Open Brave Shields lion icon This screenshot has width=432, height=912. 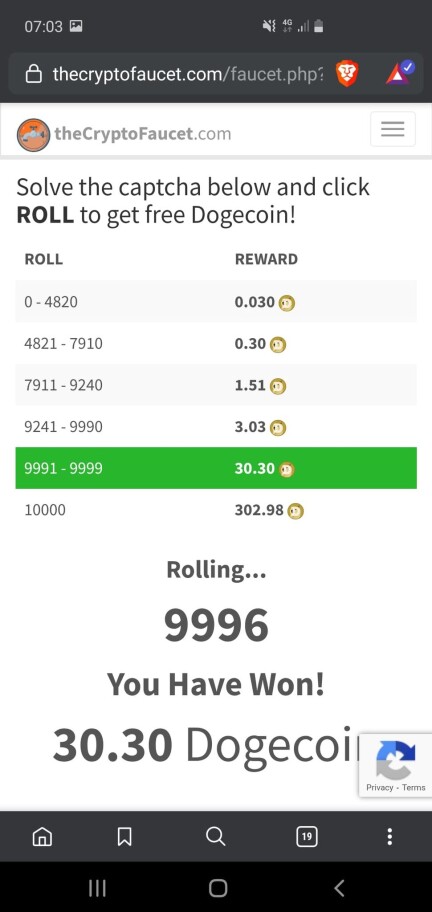[x=347, y=74]
